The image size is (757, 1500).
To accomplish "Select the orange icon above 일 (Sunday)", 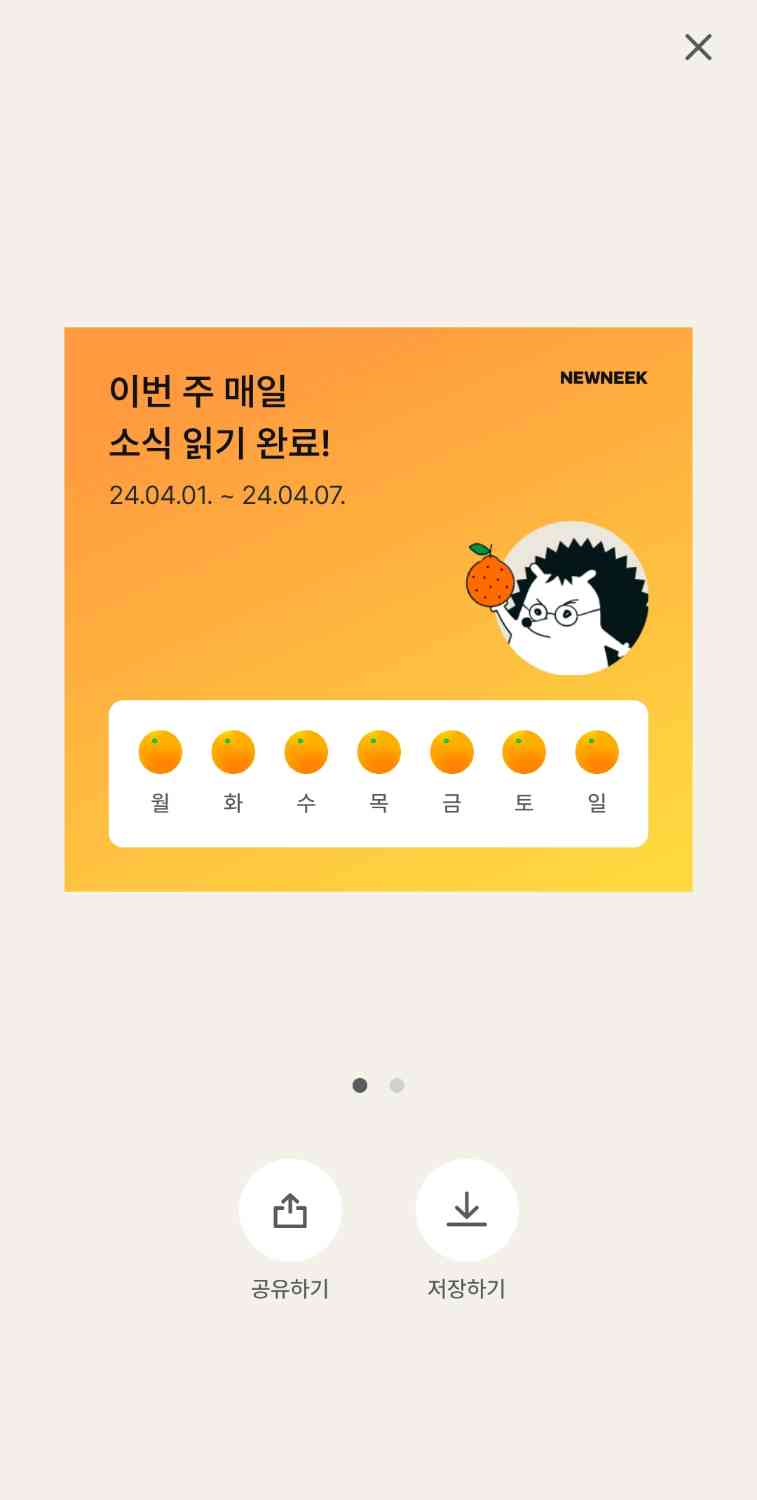I will (597, 751).
